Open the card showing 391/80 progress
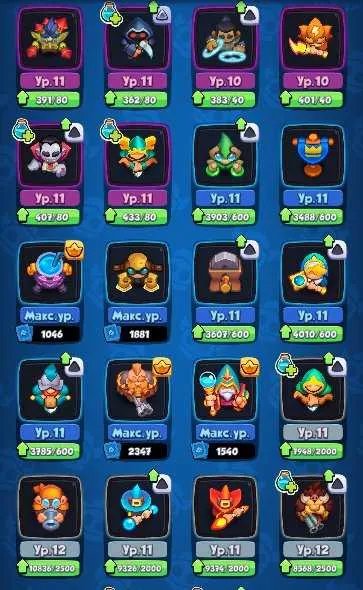This screenshot has width=363, height=590. tap(50, 57)
